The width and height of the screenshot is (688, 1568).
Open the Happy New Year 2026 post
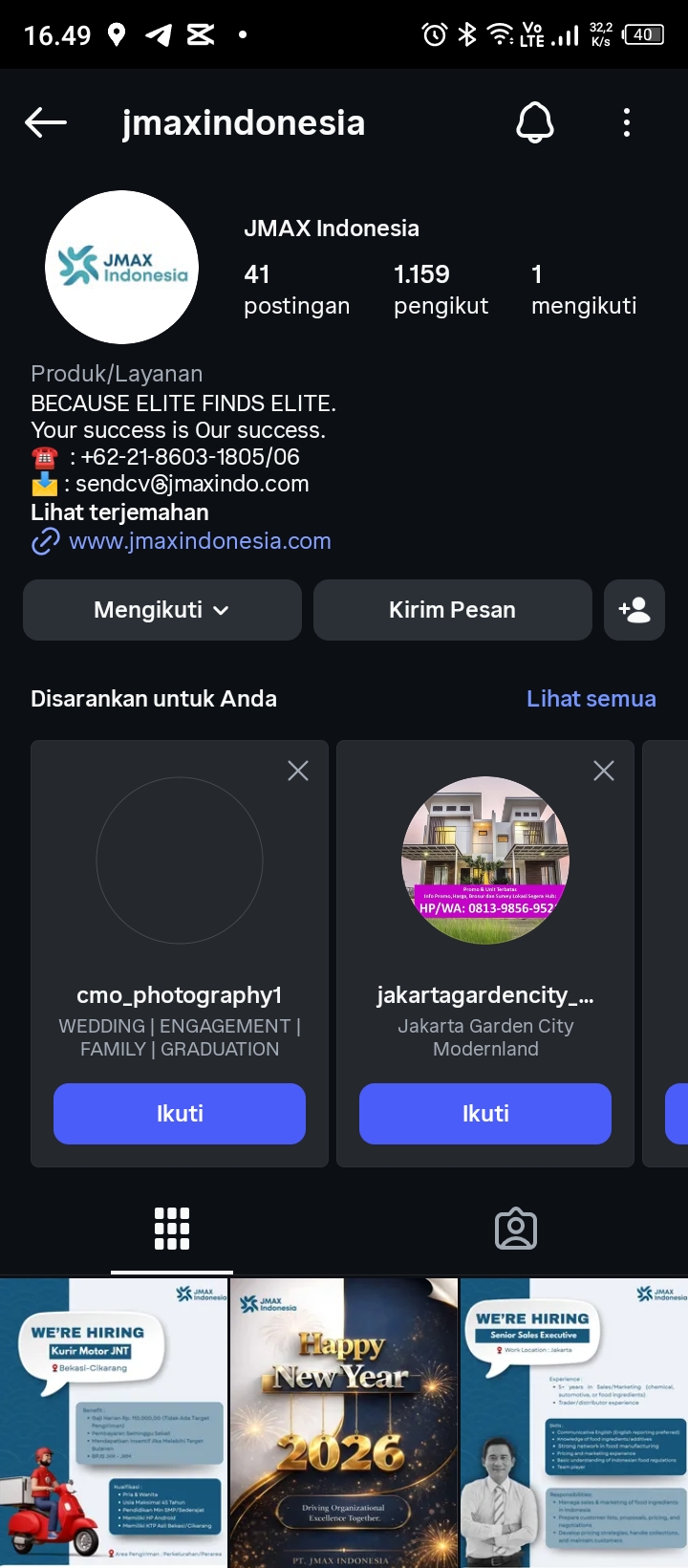344,1421
